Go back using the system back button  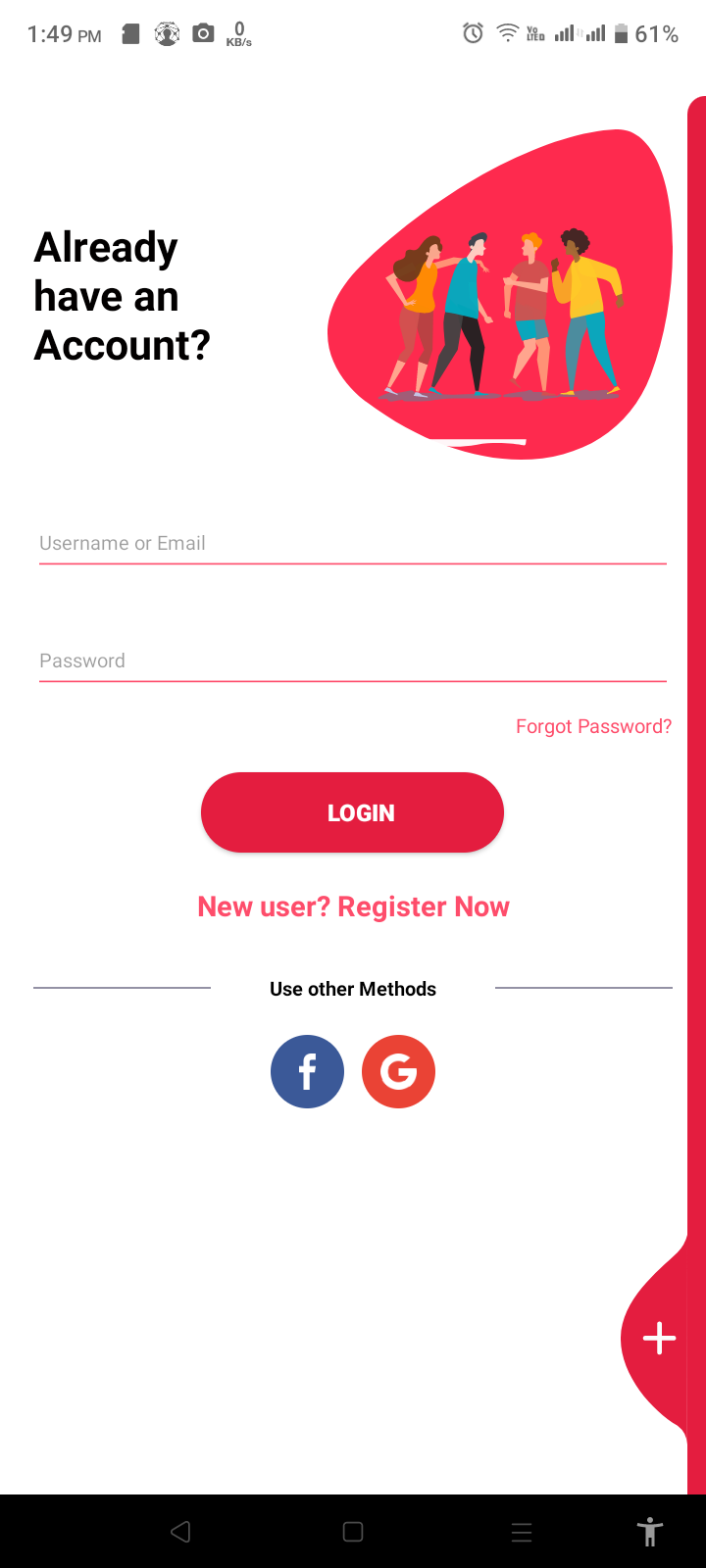tap(180, 1532)
